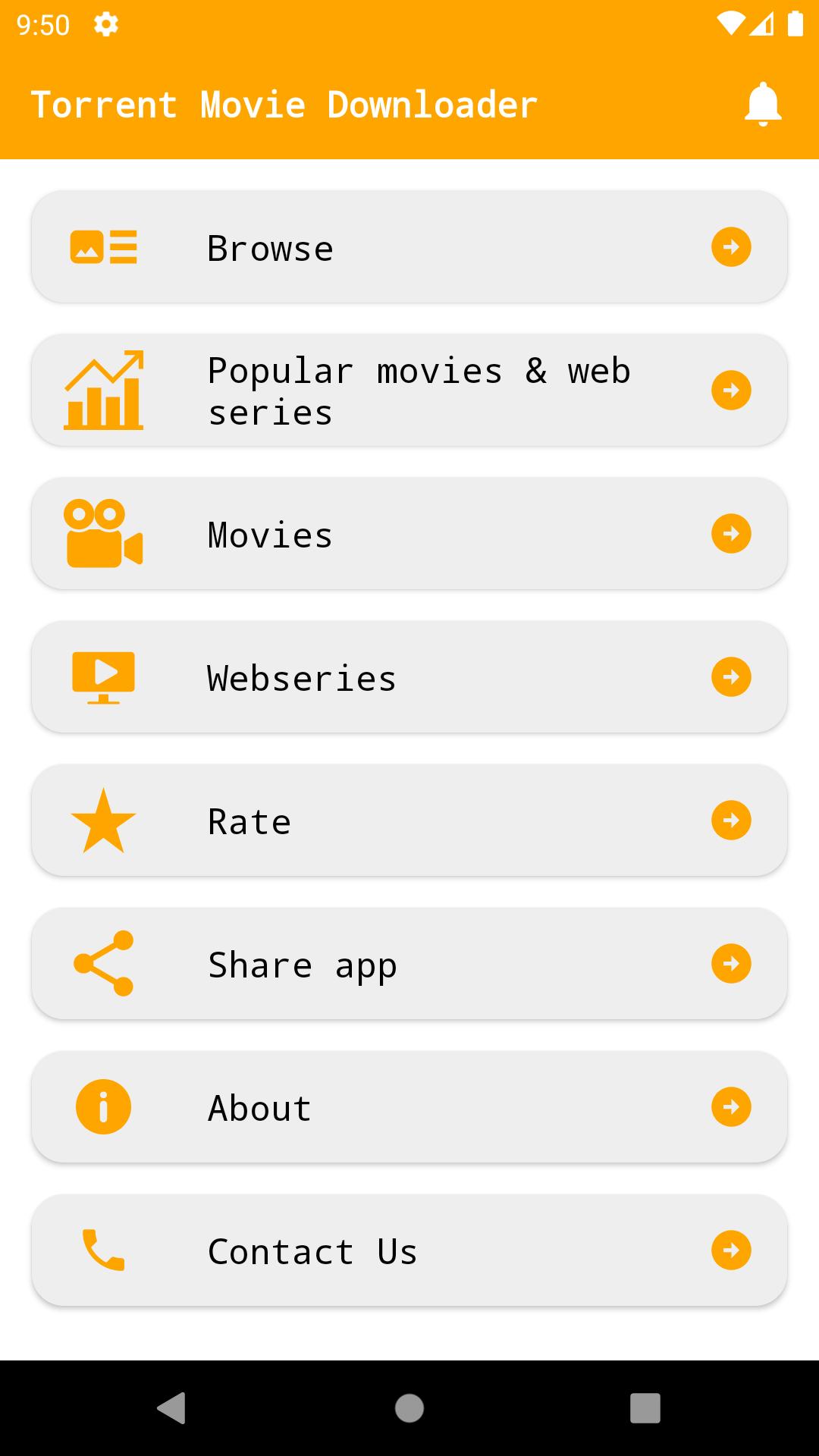Image resolution: width=819 pixels, height=1456 pixels.
Task: Open the notifications bell
Action: tap(762, 104)
